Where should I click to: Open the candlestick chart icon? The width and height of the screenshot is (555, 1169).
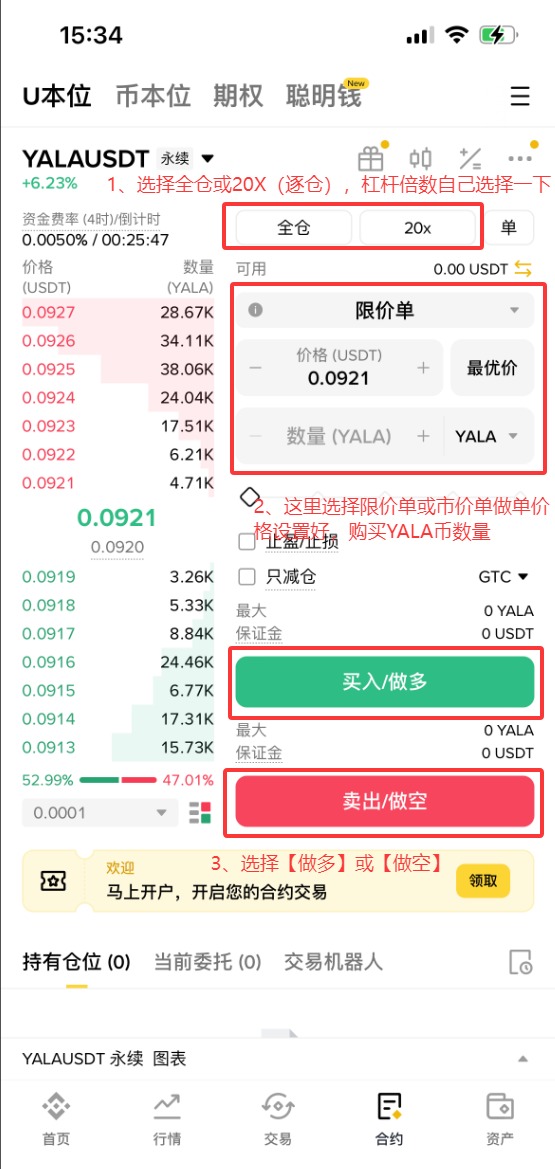click(420, 158)
